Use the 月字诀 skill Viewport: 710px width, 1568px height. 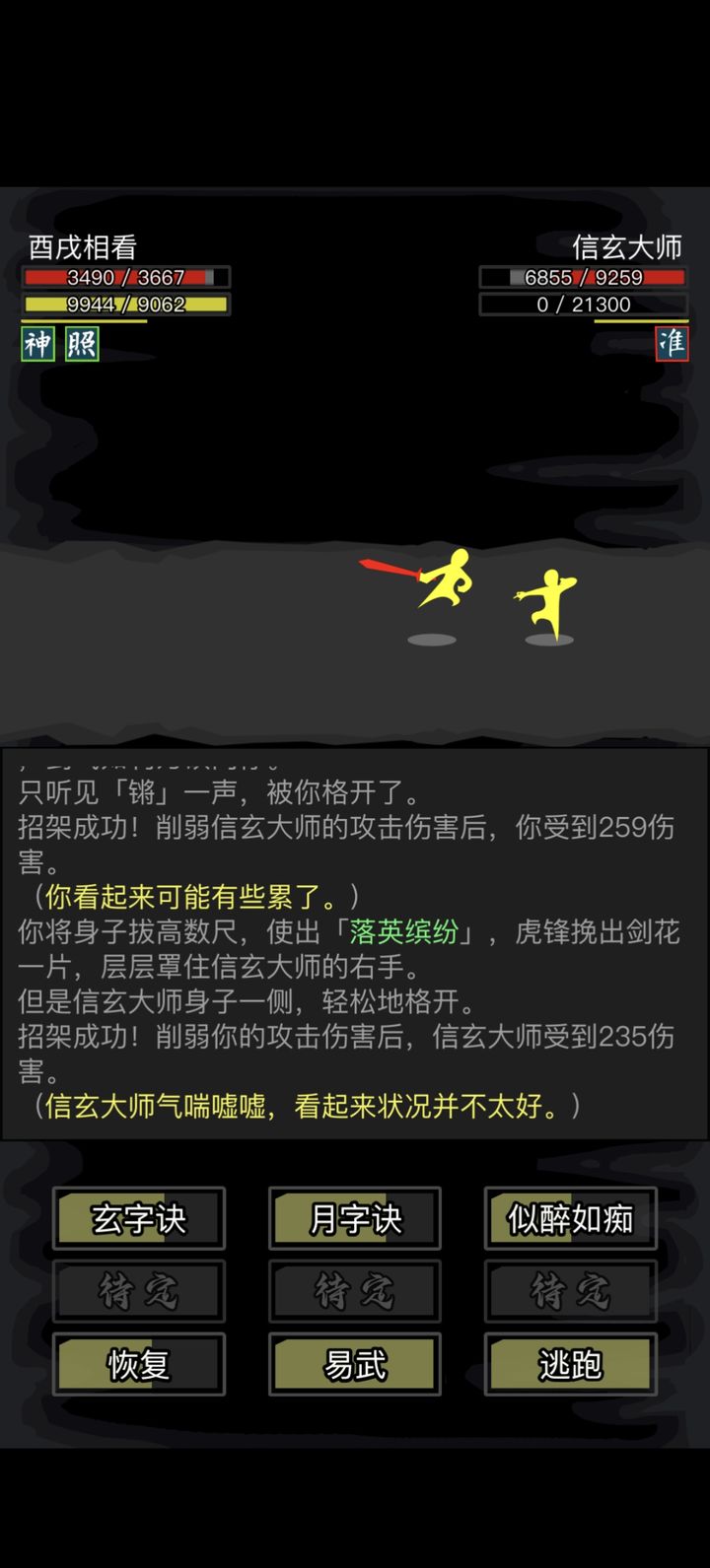click(x=355, y=1219)
